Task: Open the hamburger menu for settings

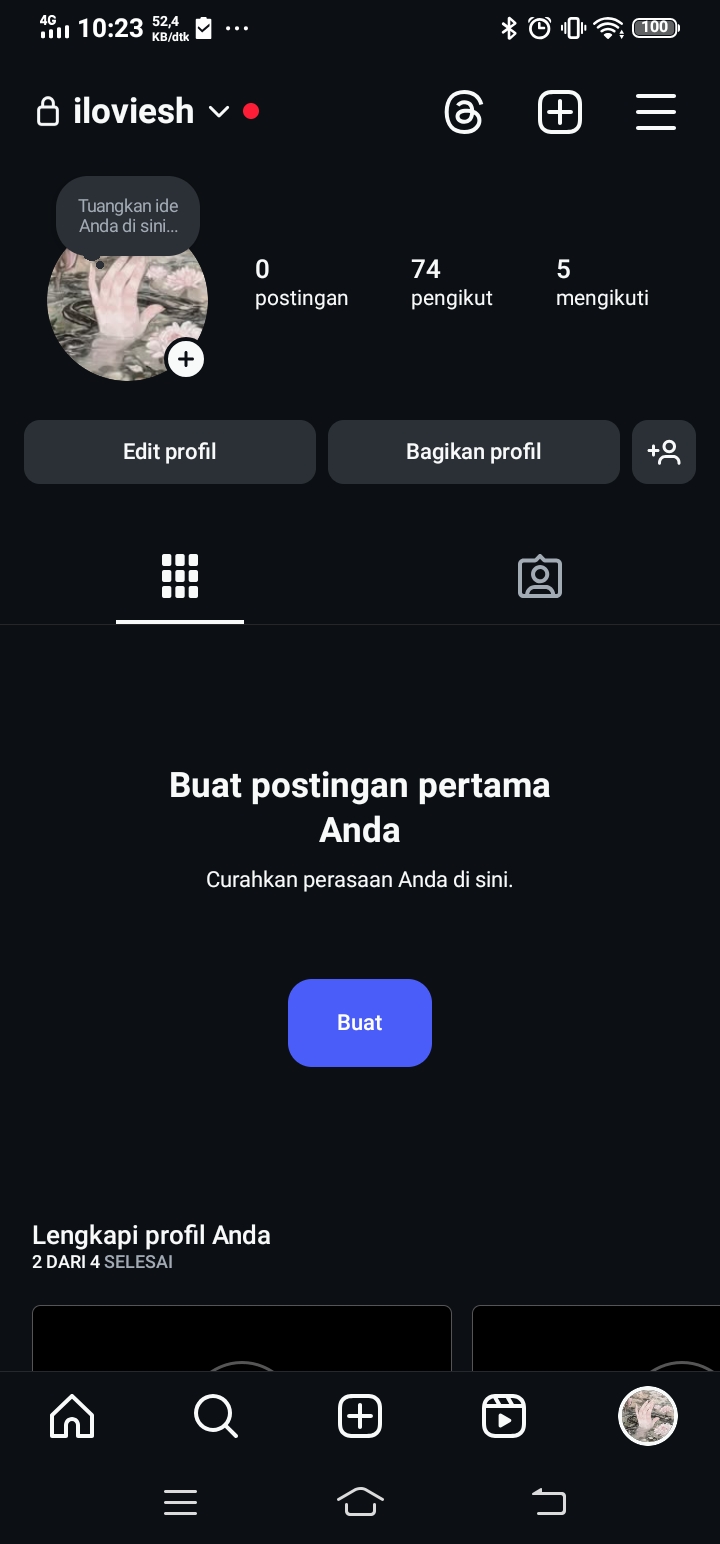Action: coord(655,112)
